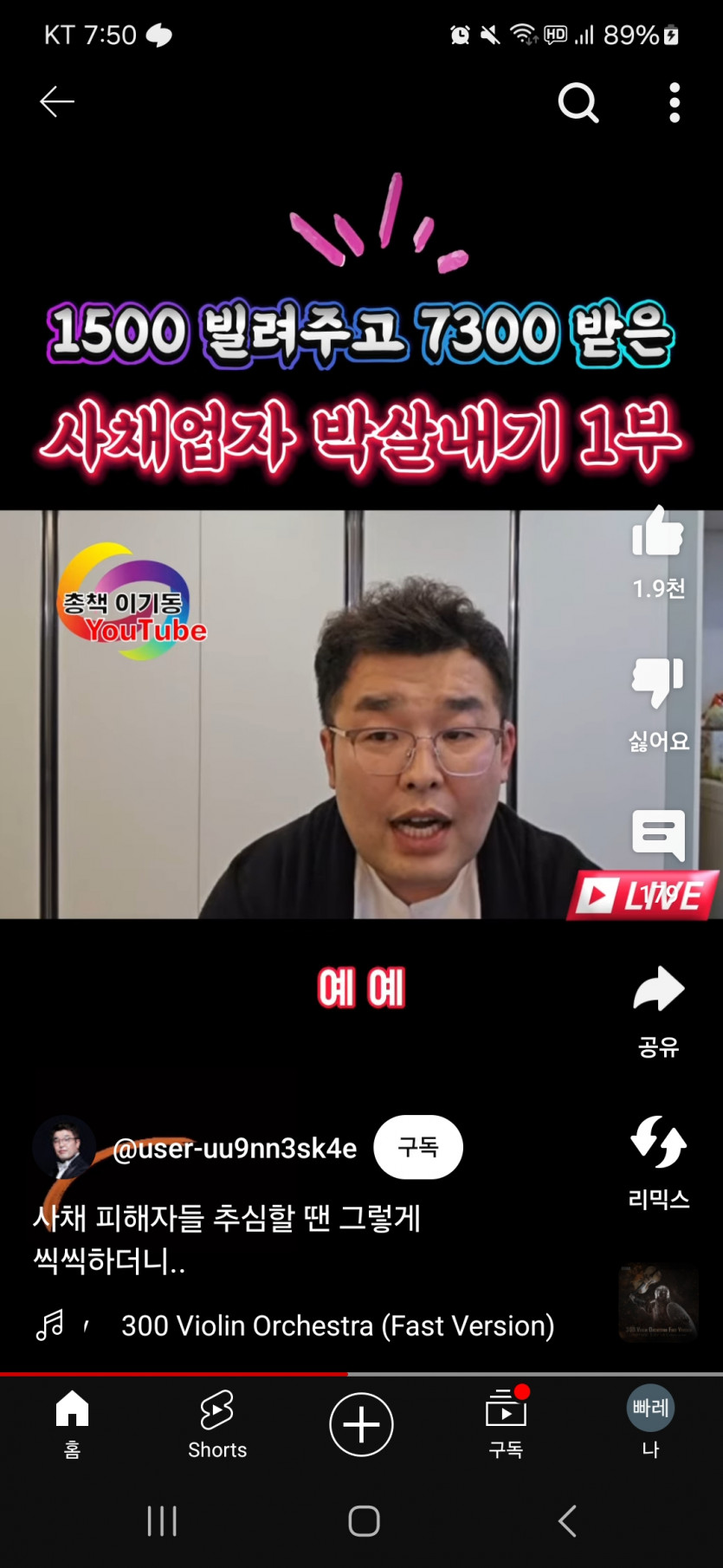The image size is (723, 1568).
Task: Like this Short
Action: click(x=658, y=532)
